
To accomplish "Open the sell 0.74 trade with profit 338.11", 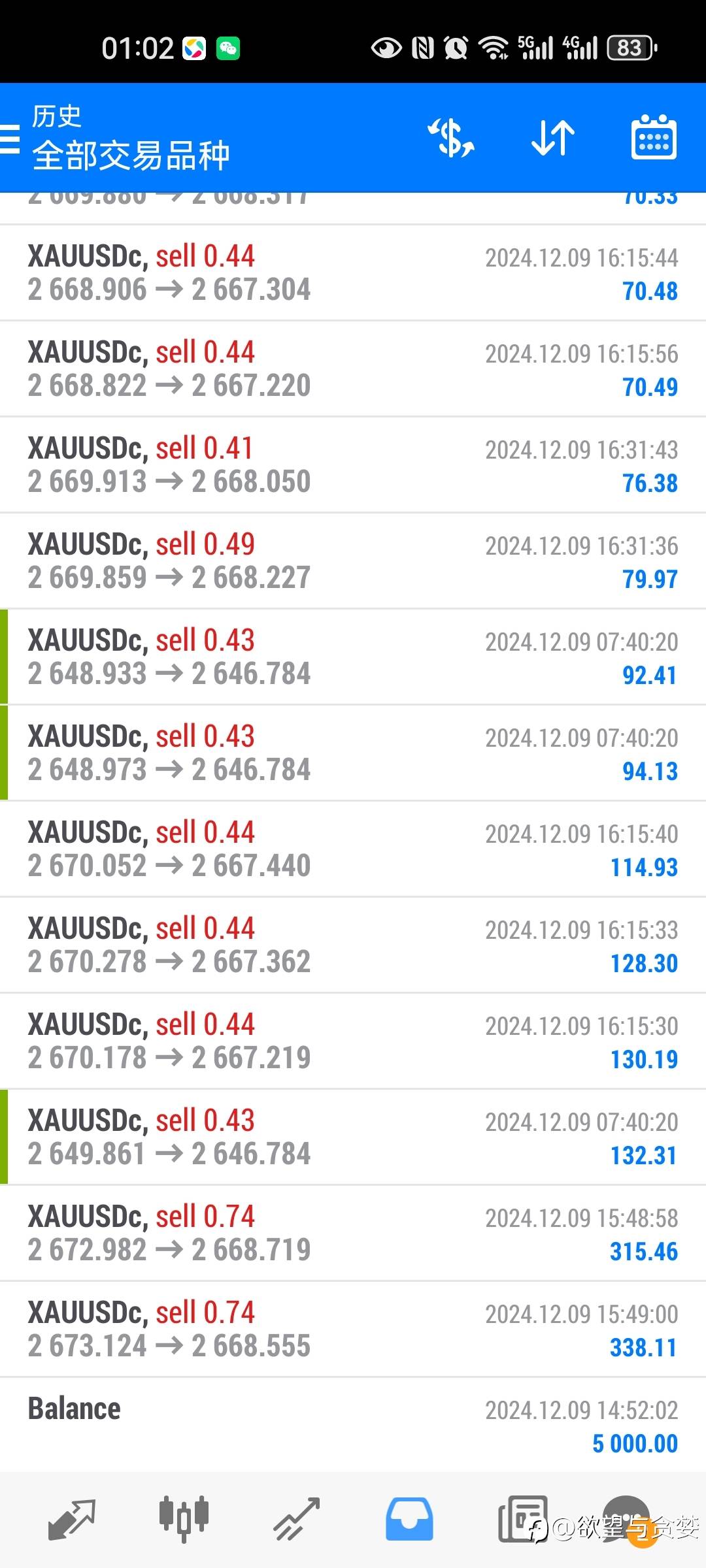I will point(353,1330).
